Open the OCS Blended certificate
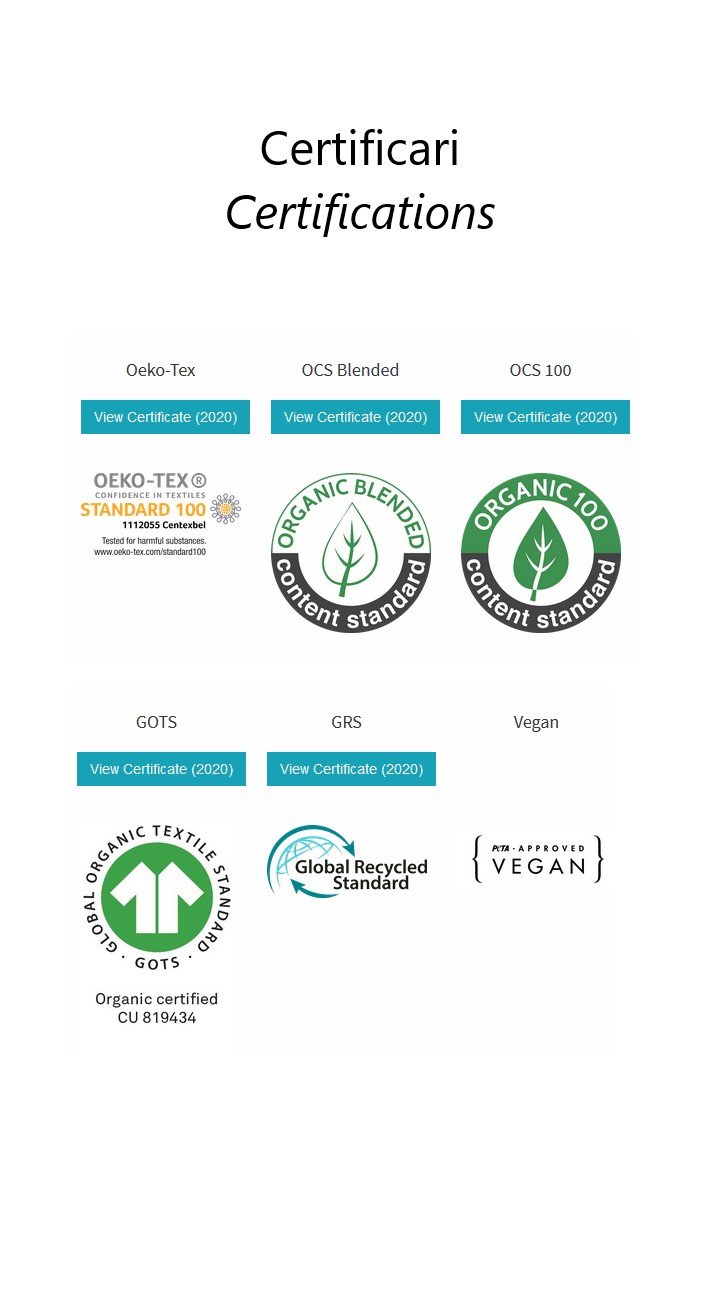 pos(355,417)
